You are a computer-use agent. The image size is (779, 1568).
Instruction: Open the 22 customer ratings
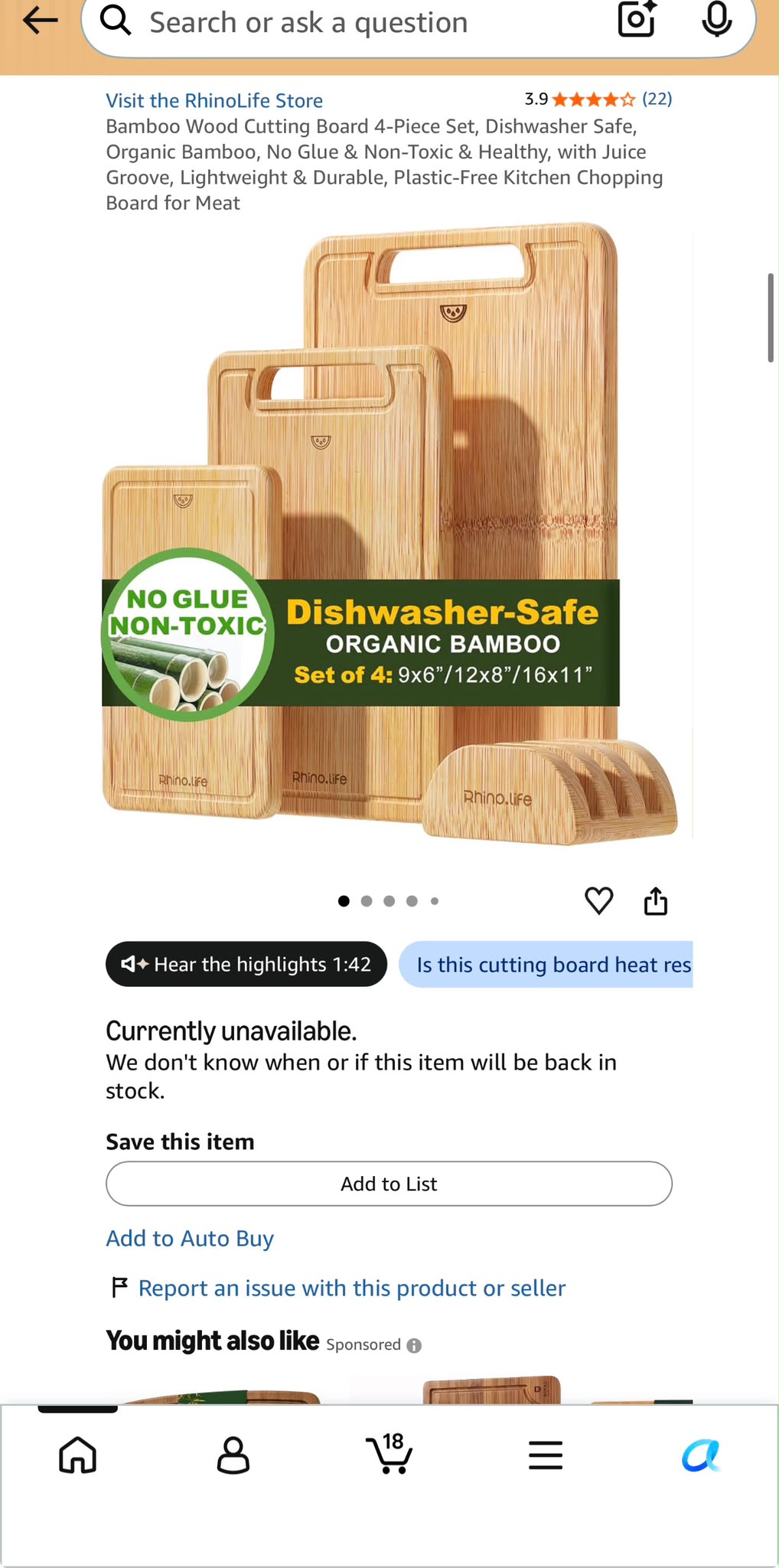coord(657,99)
